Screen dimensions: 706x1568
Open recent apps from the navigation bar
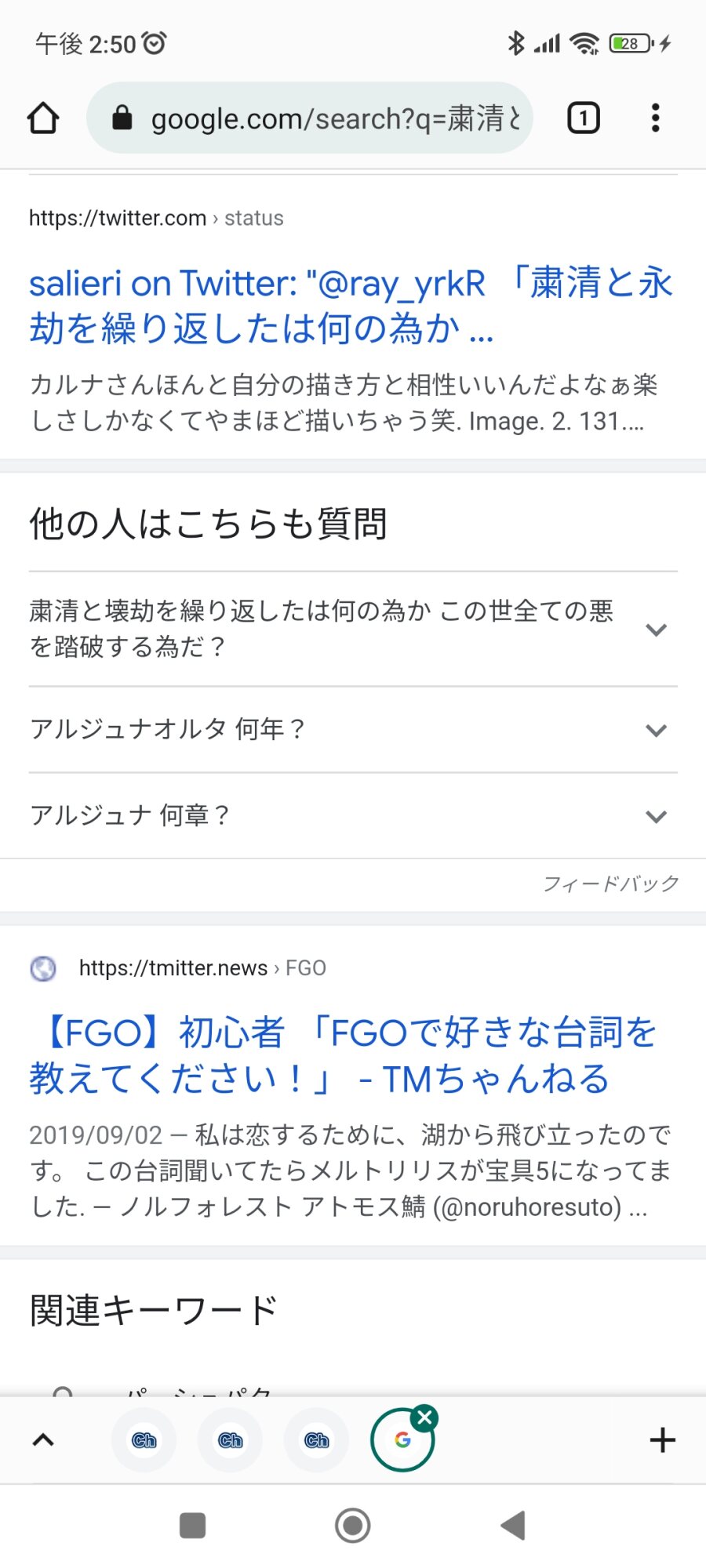[x=192, y=1526]
